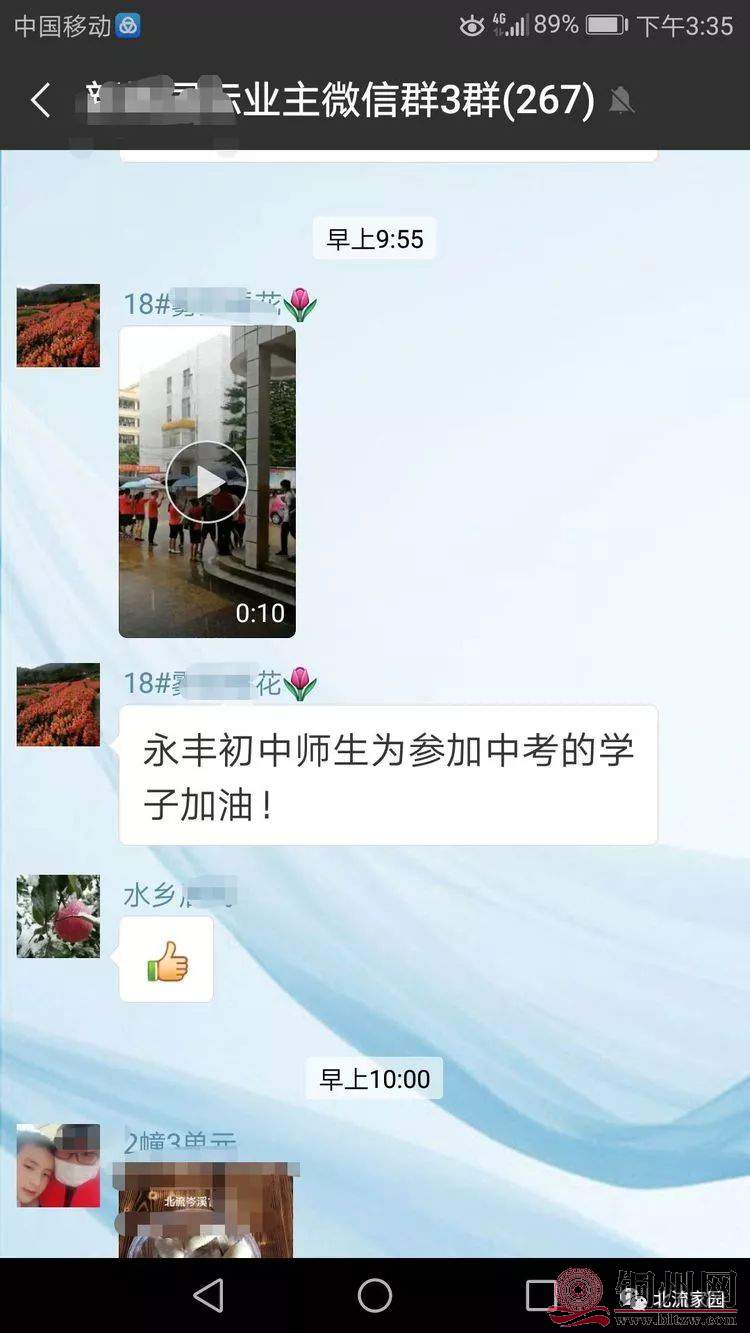Go back from the group chat

41,101
